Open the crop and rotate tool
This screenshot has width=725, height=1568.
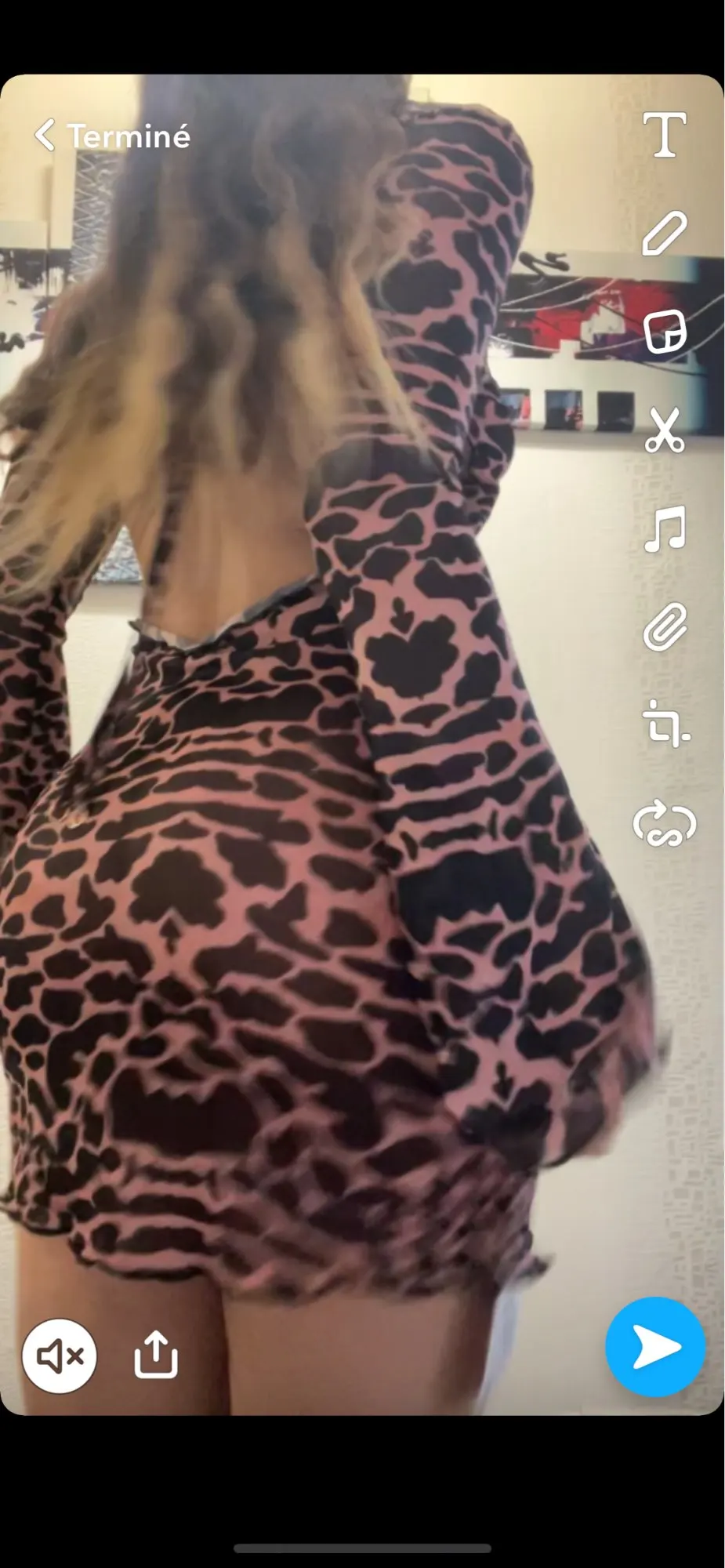tap(665, 724)
